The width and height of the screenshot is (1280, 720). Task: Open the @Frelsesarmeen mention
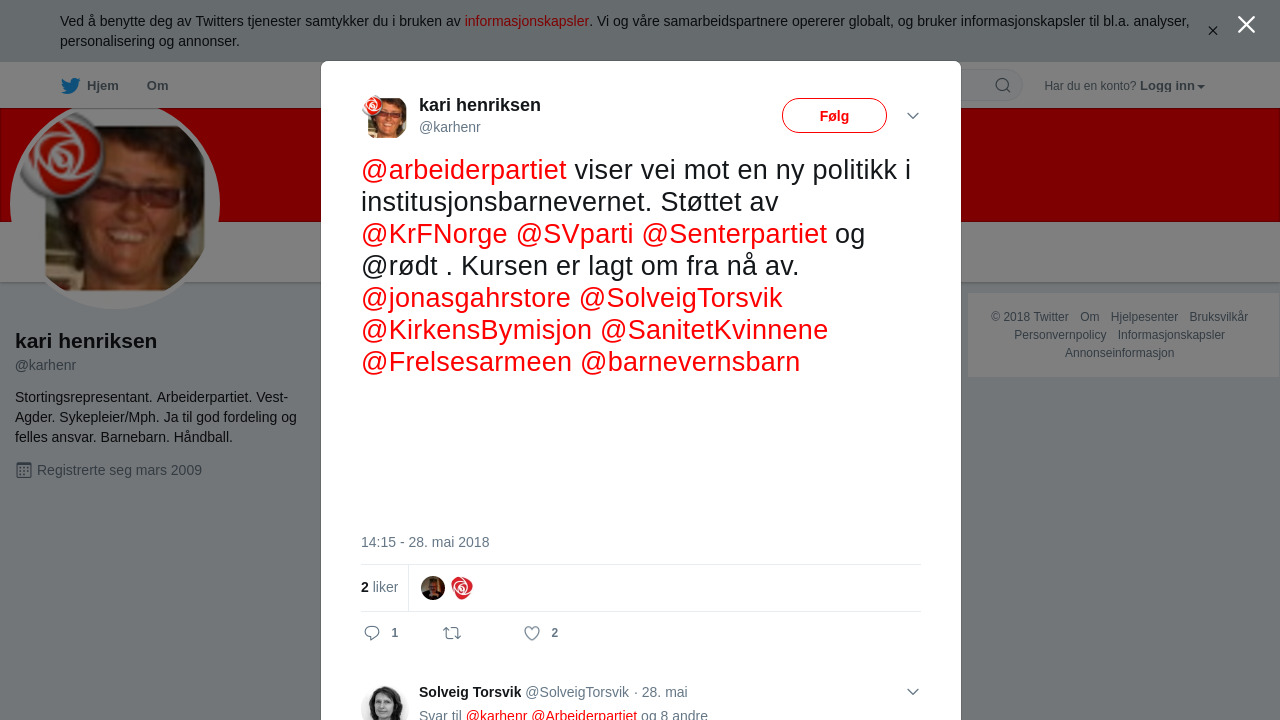466,362
